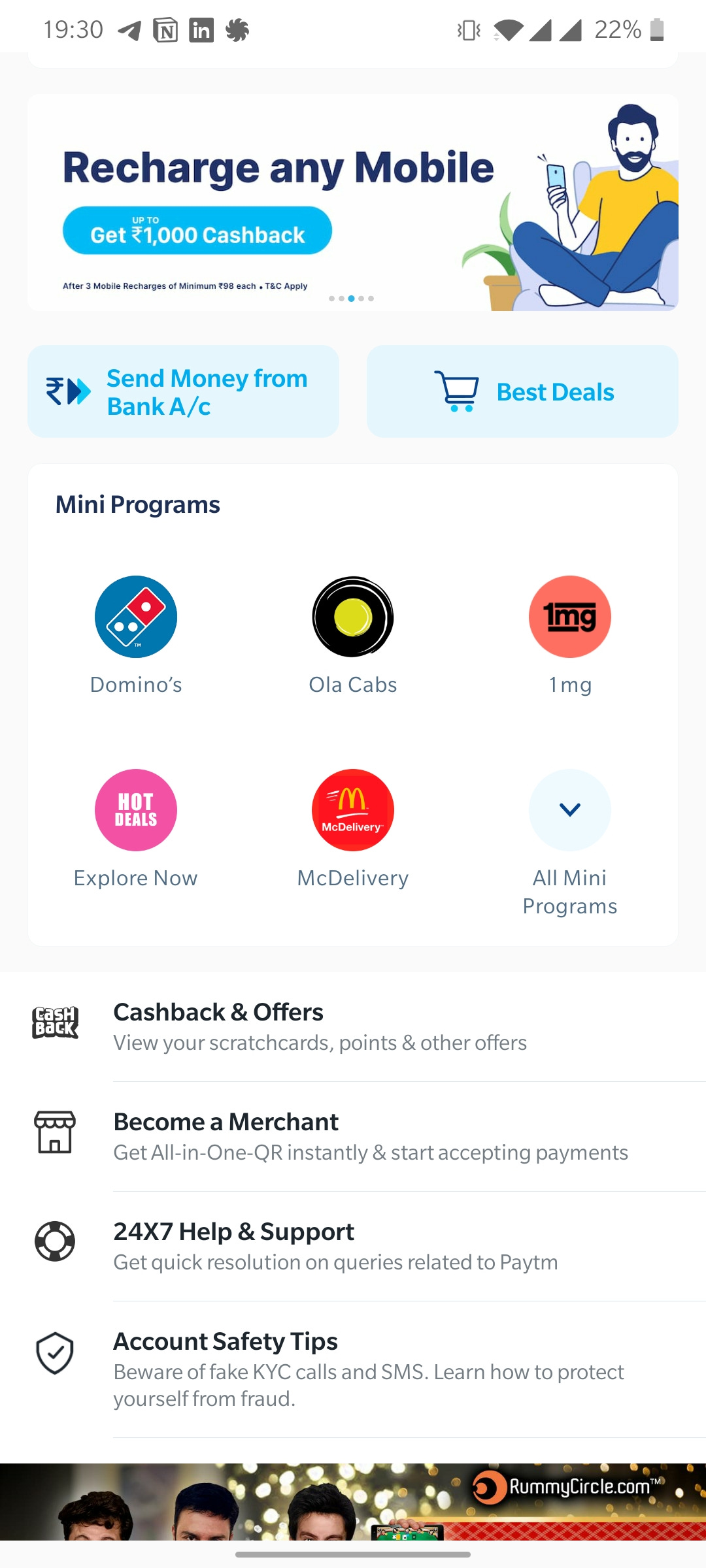Image resolution: width=706 pixels, height=1568 pixels.
Task: Open the Recharge any Mobile cashback banner
Action: 353,203
